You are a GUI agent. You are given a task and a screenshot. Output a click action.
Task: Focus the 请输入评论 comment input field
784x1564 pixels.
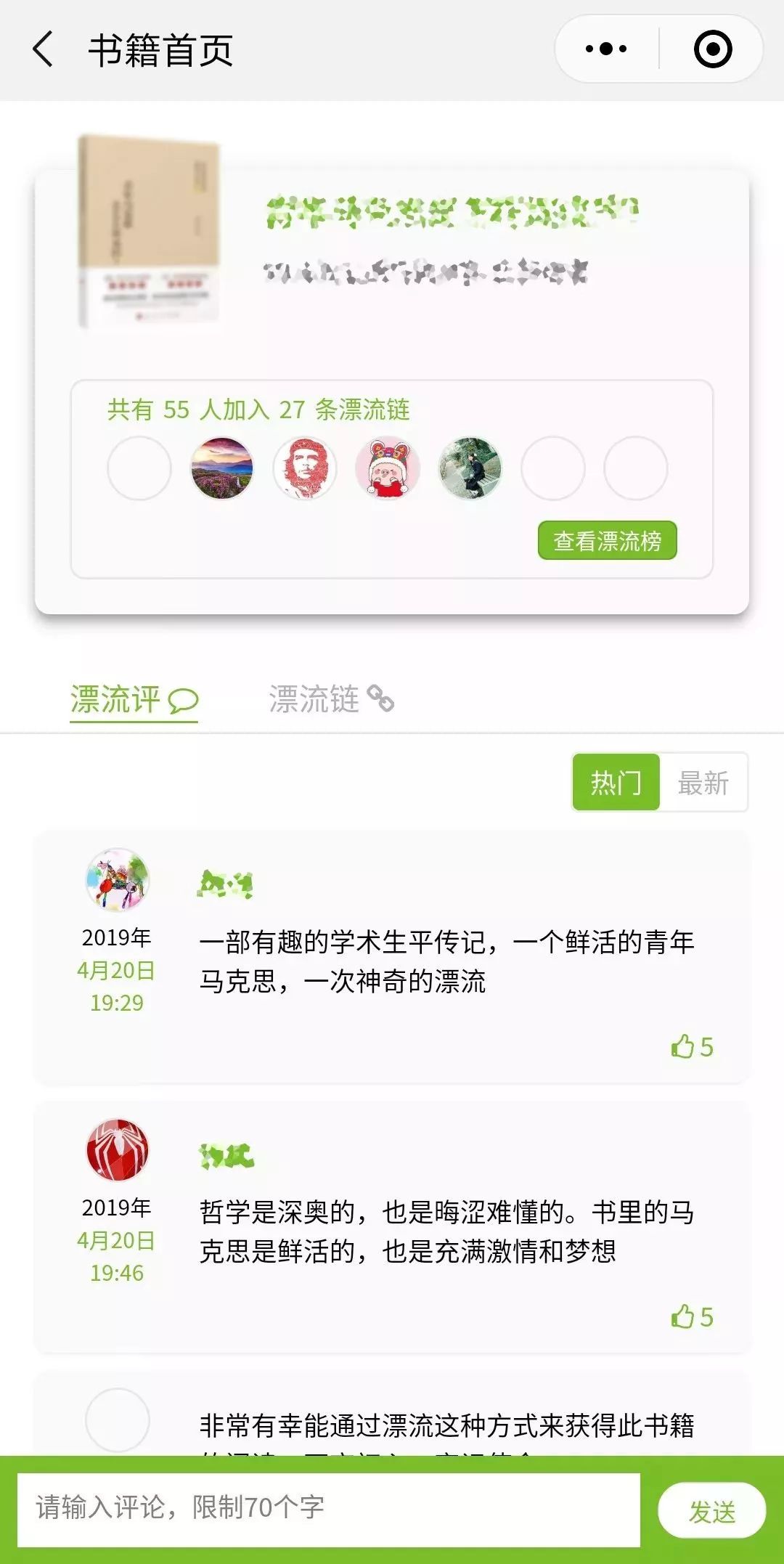click(x=329, y=1510)
